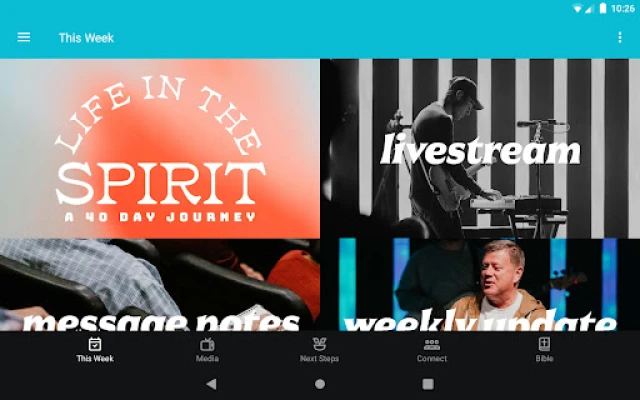This screenshot has width=640, height=400.
Task: Select the This Week tab
Action: [x=95, y=349]
